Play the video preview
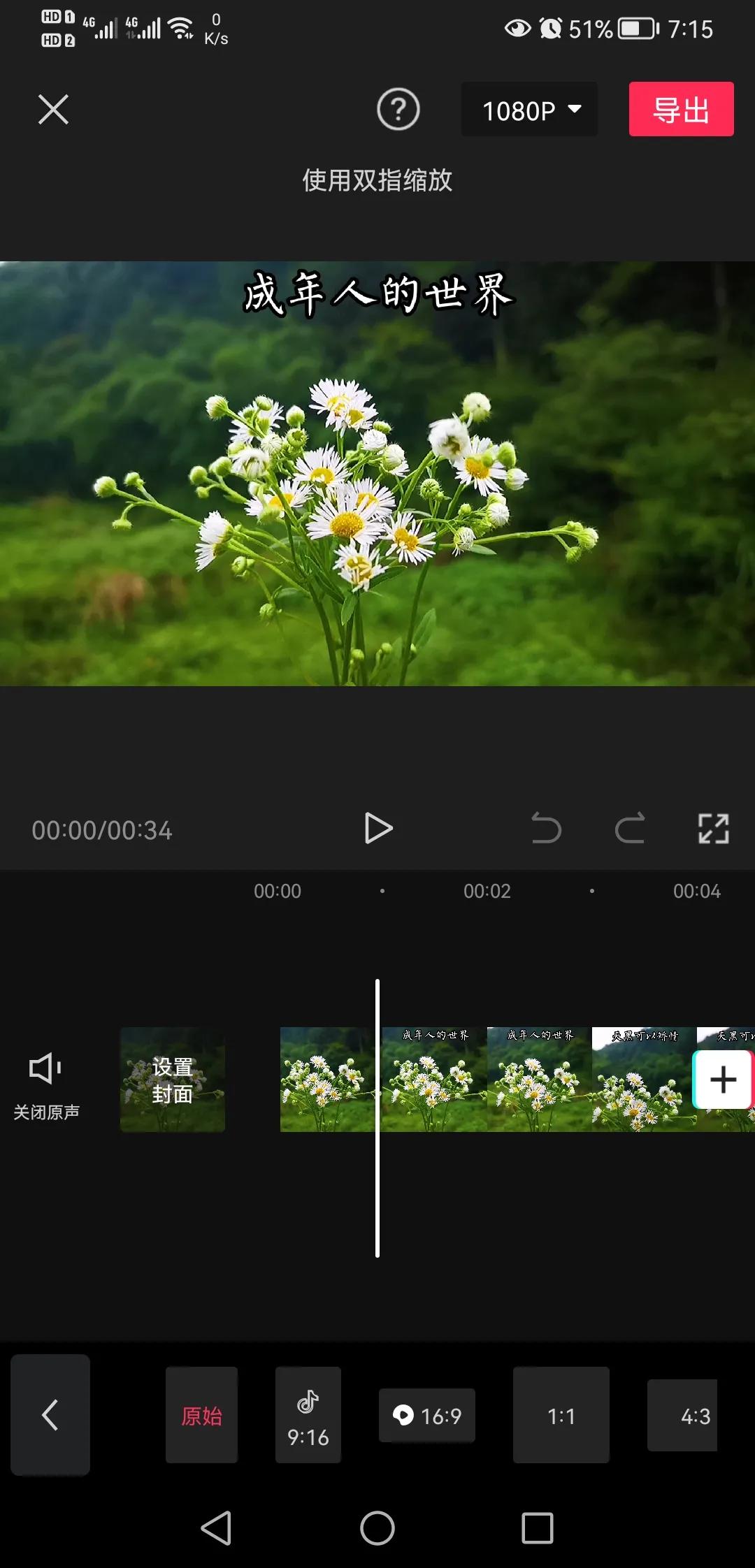755x1568 pixels. pyautogui.click(x=378, y=829)
